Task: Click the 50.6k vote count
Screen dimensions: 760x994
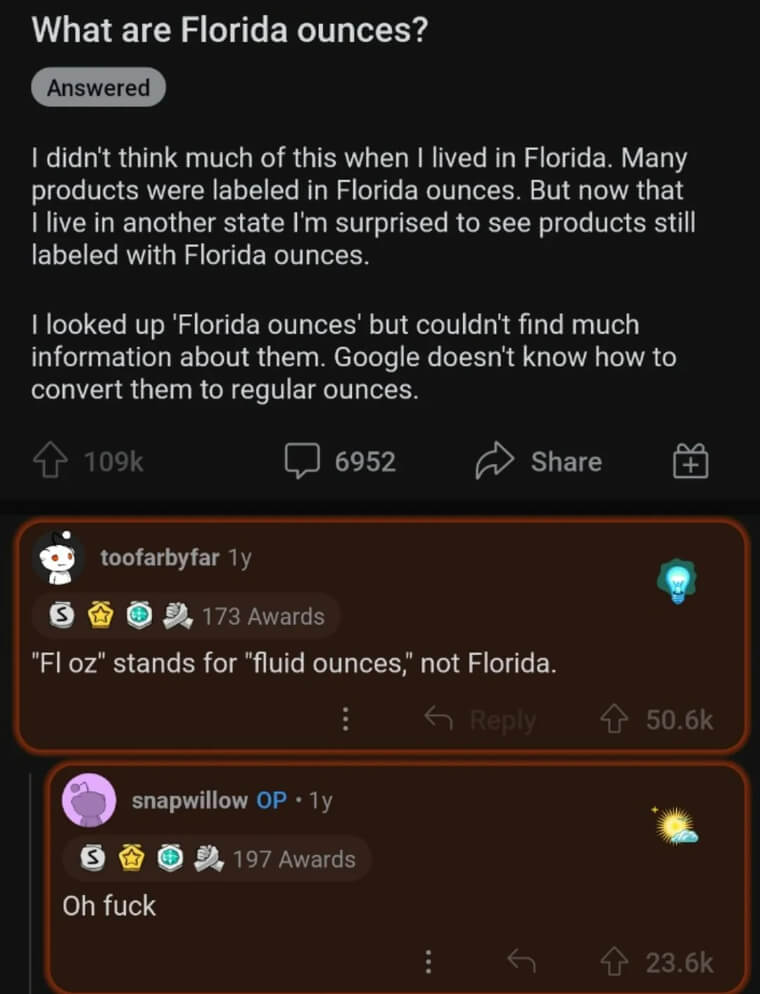Action: (682, 719)
